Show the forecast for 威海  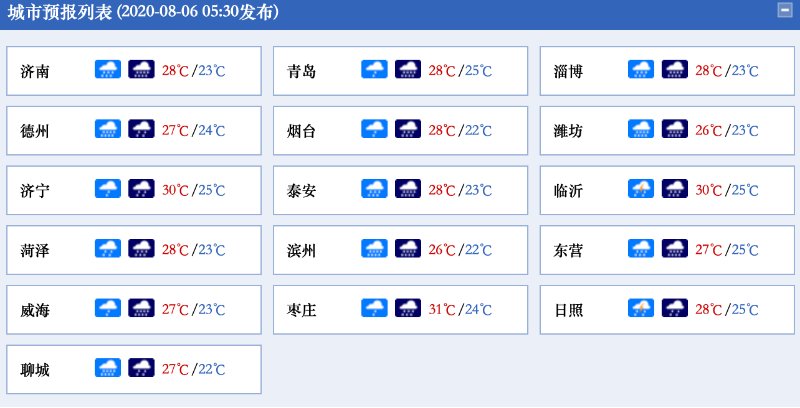(x=133, y=310)
